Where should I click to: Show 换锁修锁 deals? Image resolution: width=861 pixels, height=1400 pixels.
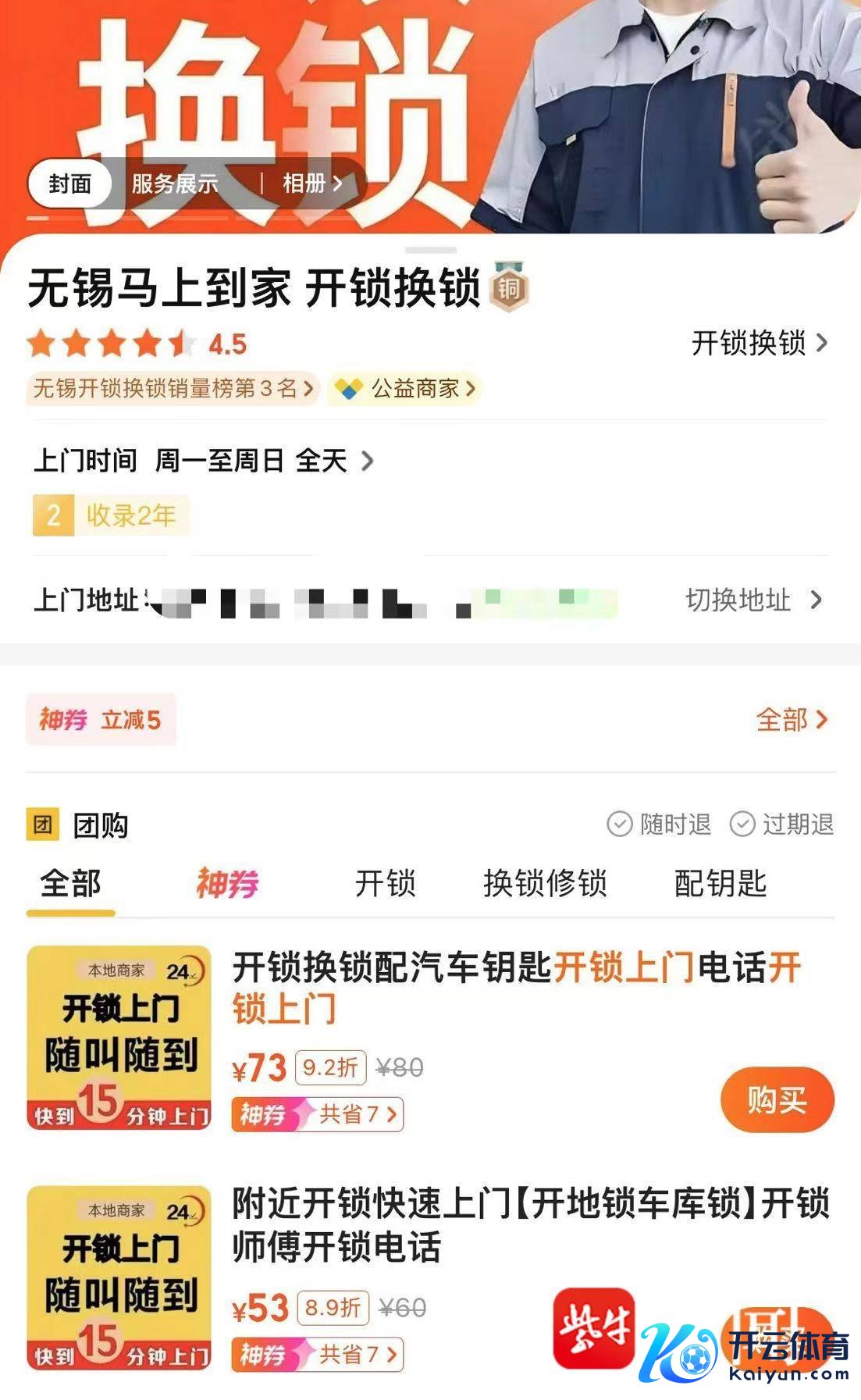pos(545,884)
